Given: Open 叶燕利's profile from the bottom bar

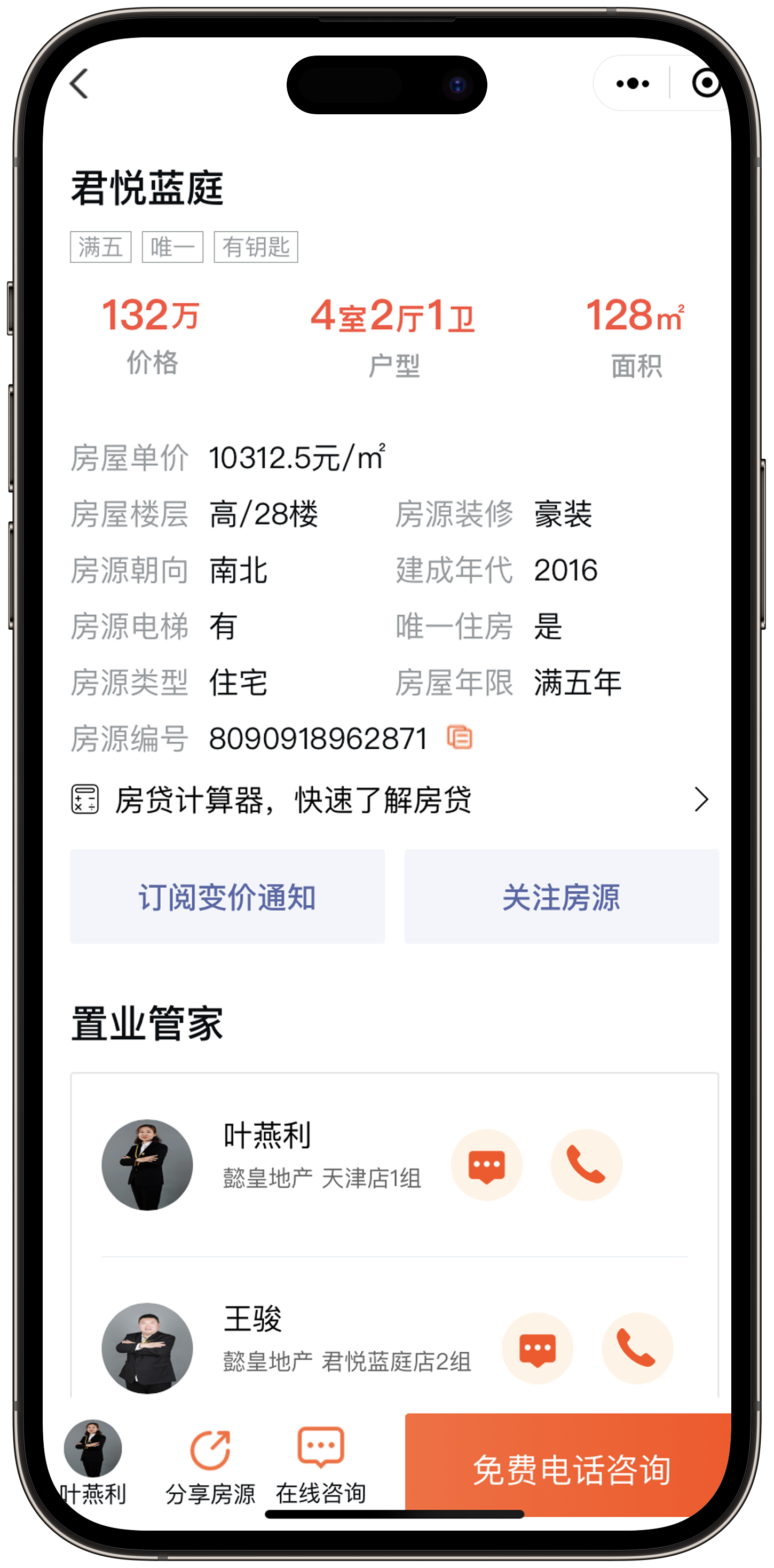Looking at the screenshot, I should pos(92,1461).
